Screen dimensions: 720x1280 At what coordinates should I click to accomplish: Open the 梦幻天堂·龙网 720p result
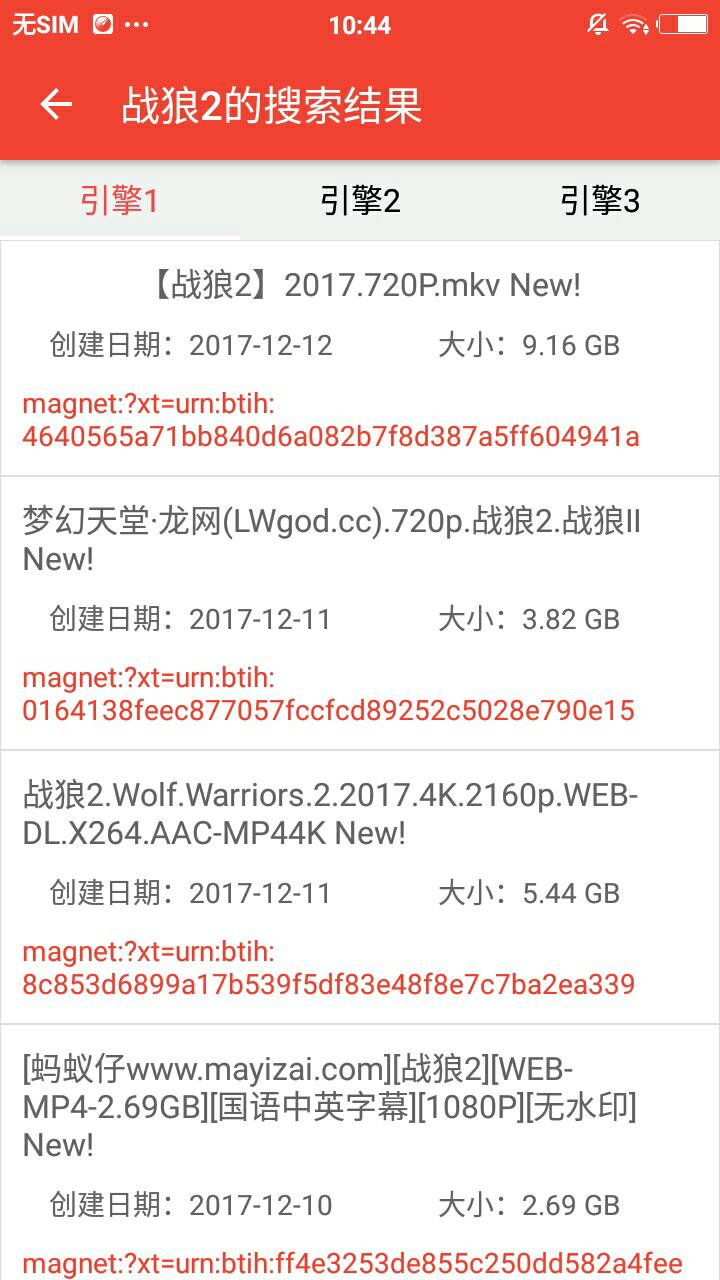click(360, 613)
